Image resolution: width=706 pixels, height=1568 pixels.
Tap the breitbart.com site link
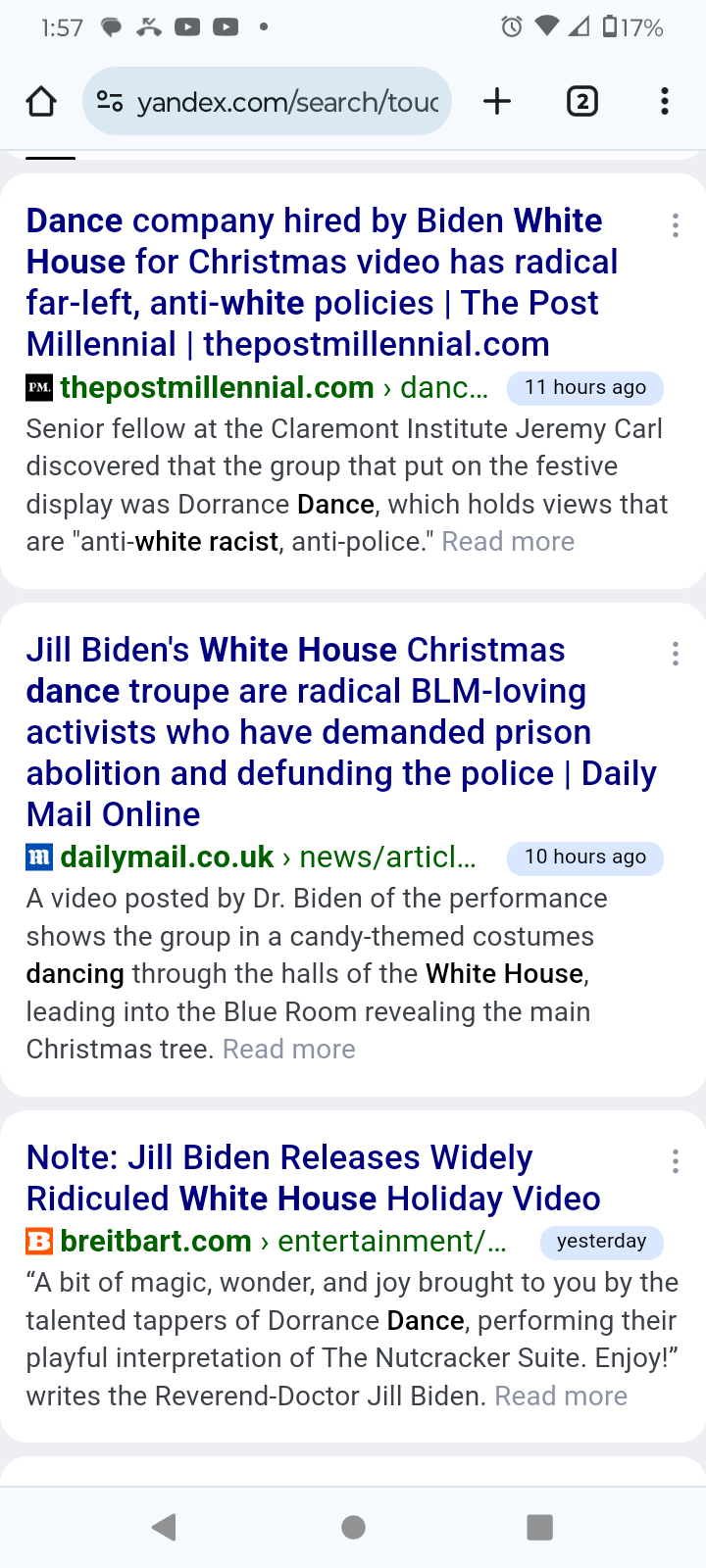[156, 1242]
